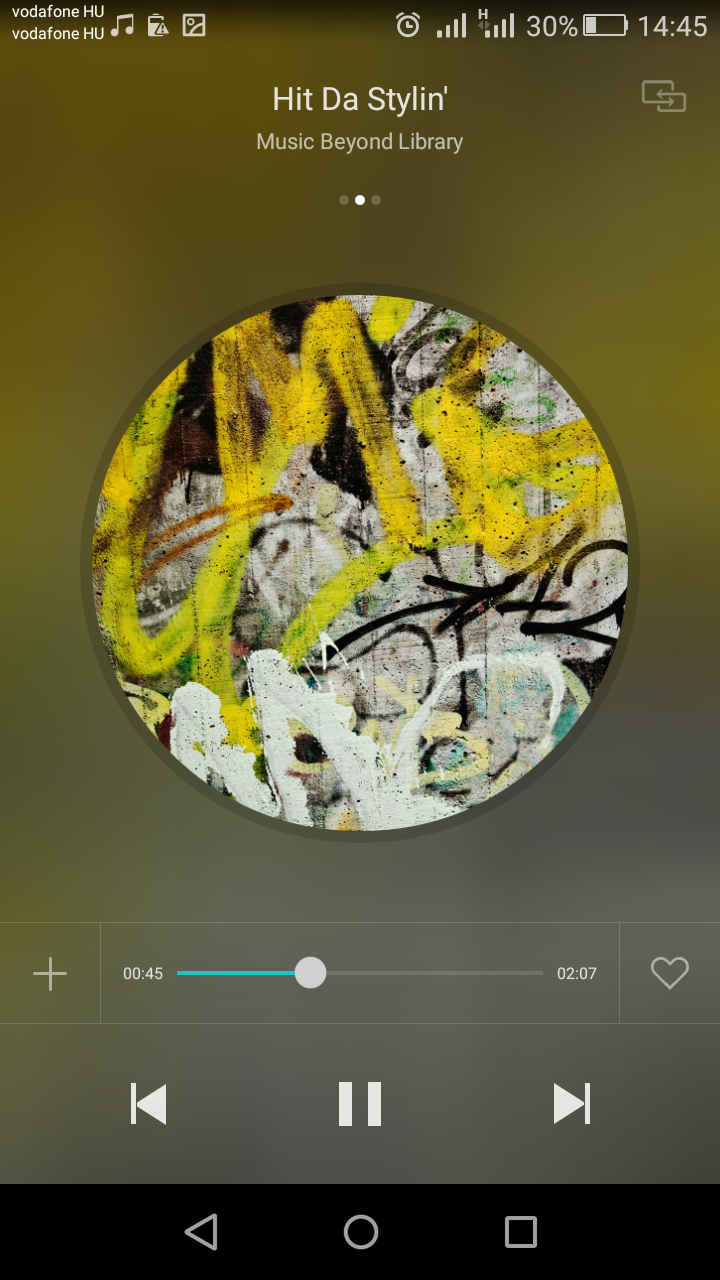Return to the home screen
Viewport: 720px width, 1280px height.
coord(361,1232)
